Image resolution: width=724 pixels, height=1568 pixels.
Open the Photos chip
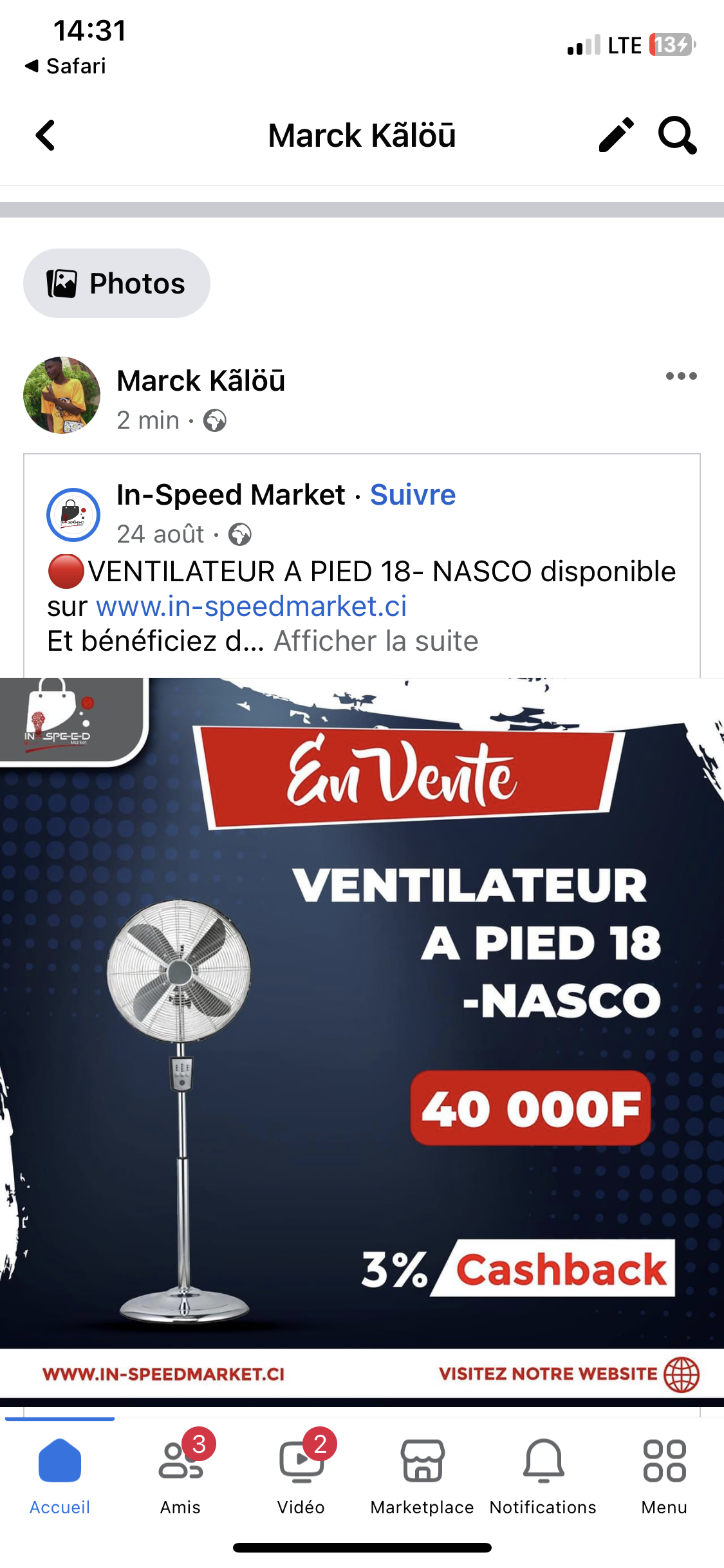coord(117,283)
